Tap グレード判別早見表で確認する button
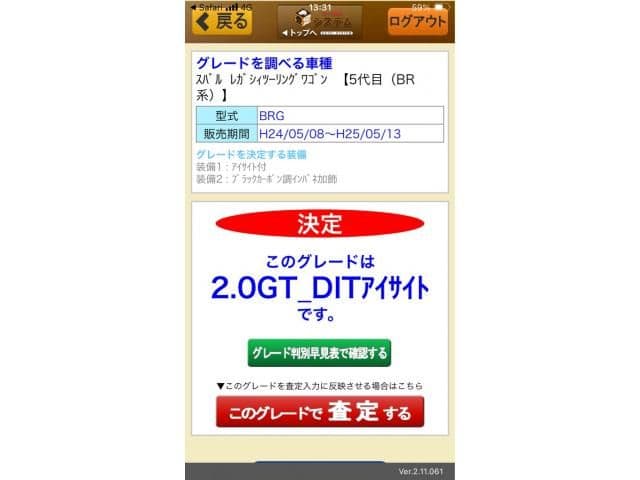The height and width of the screenshot is (480, 640). pos(319,353)
